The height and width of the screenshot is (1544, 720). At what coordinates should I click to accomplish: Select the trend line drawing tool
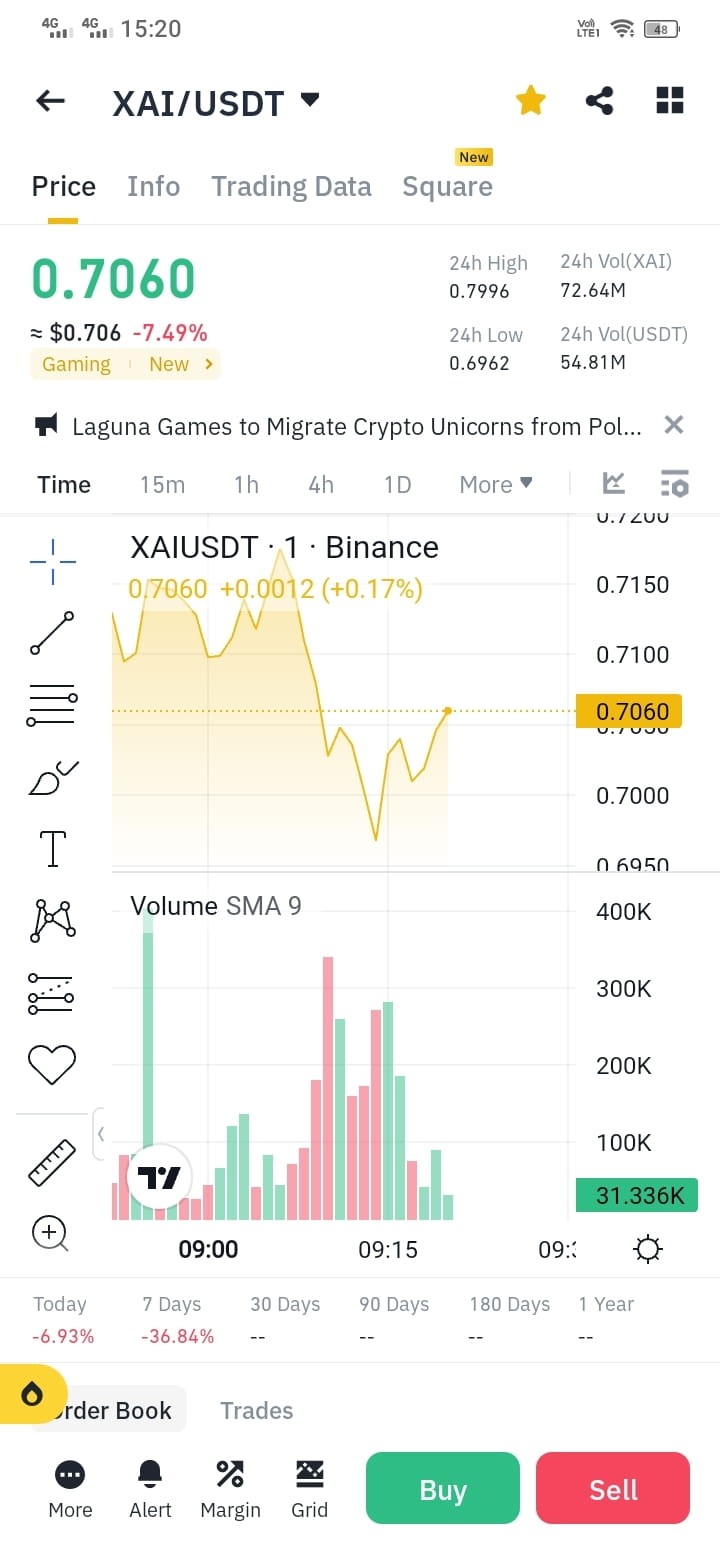[52, 634]
